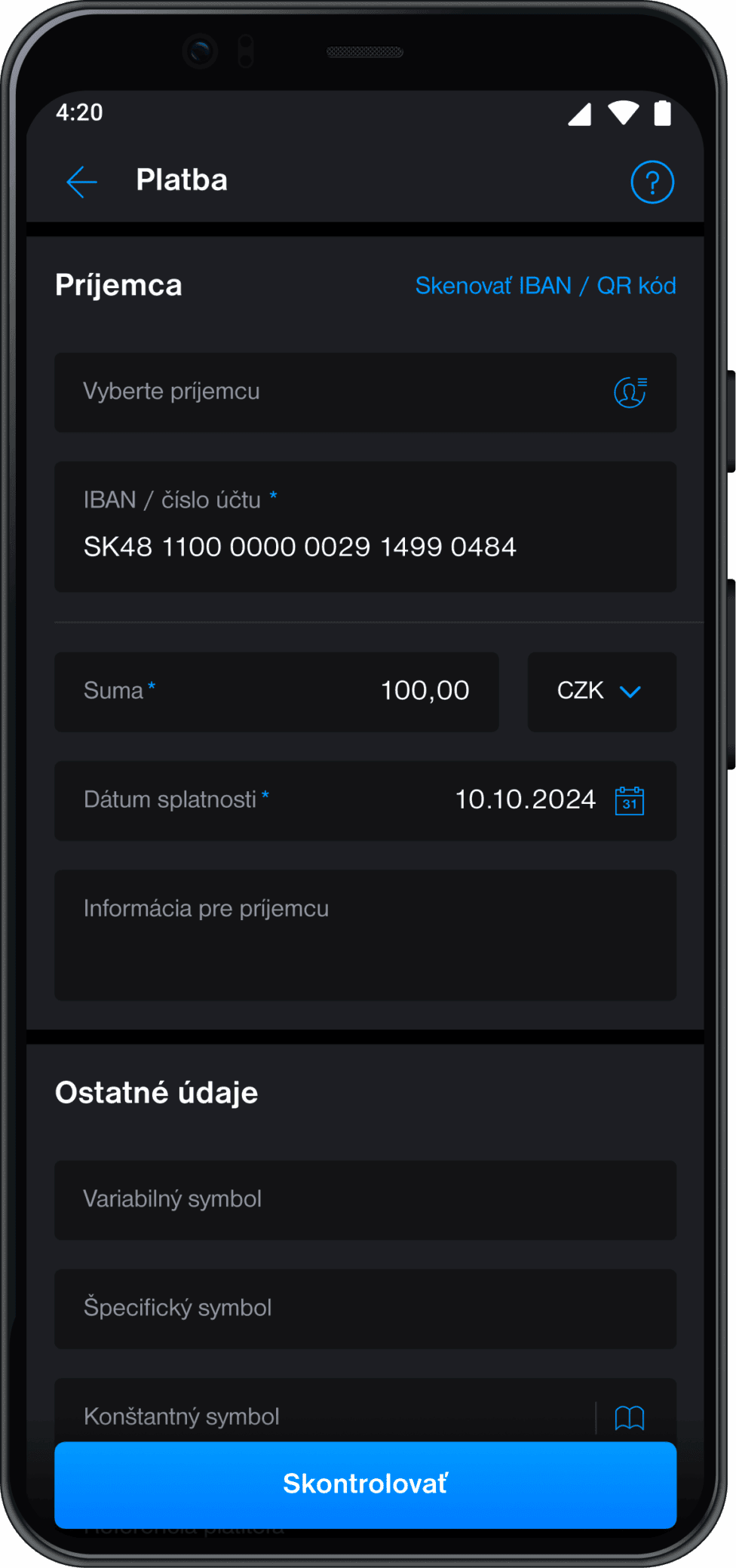This screenshot has height=1568, width=736.
Task: Open the help question mark icon
Action: tap(652, 182)
